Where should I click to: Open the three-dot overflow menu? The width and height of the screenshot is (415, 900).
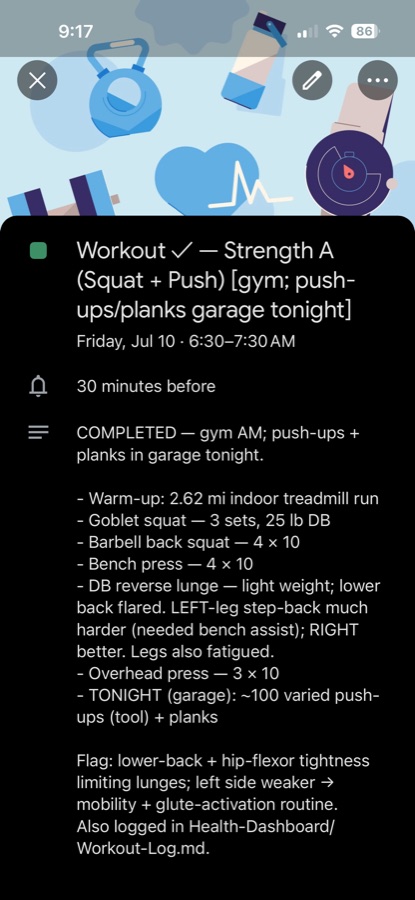377,80
